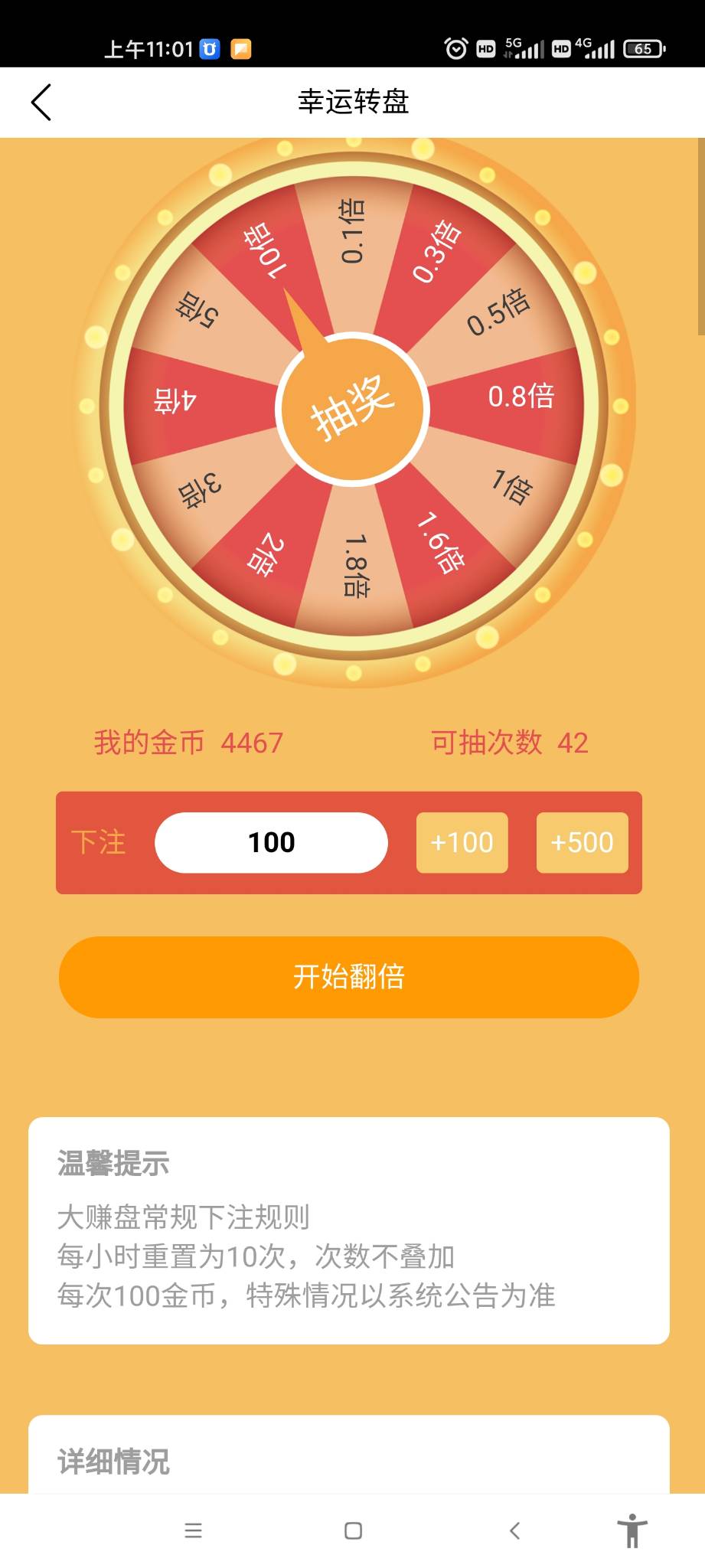The width and height of the screenshot is (705, 1568).
Task: Start the spin with 开始翻倍
Action: click(x=349, y=977)
